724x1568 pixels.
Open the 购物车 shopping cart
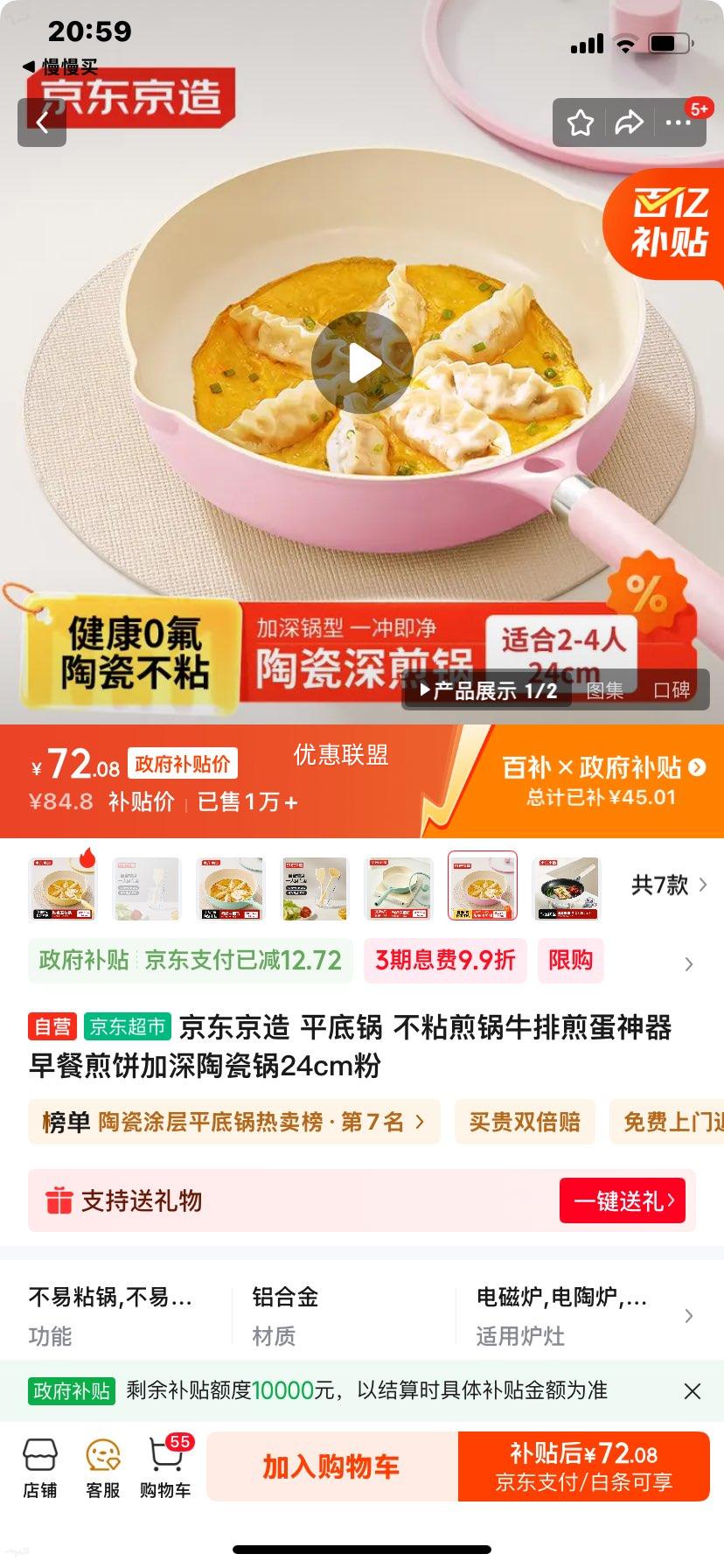166,1466
